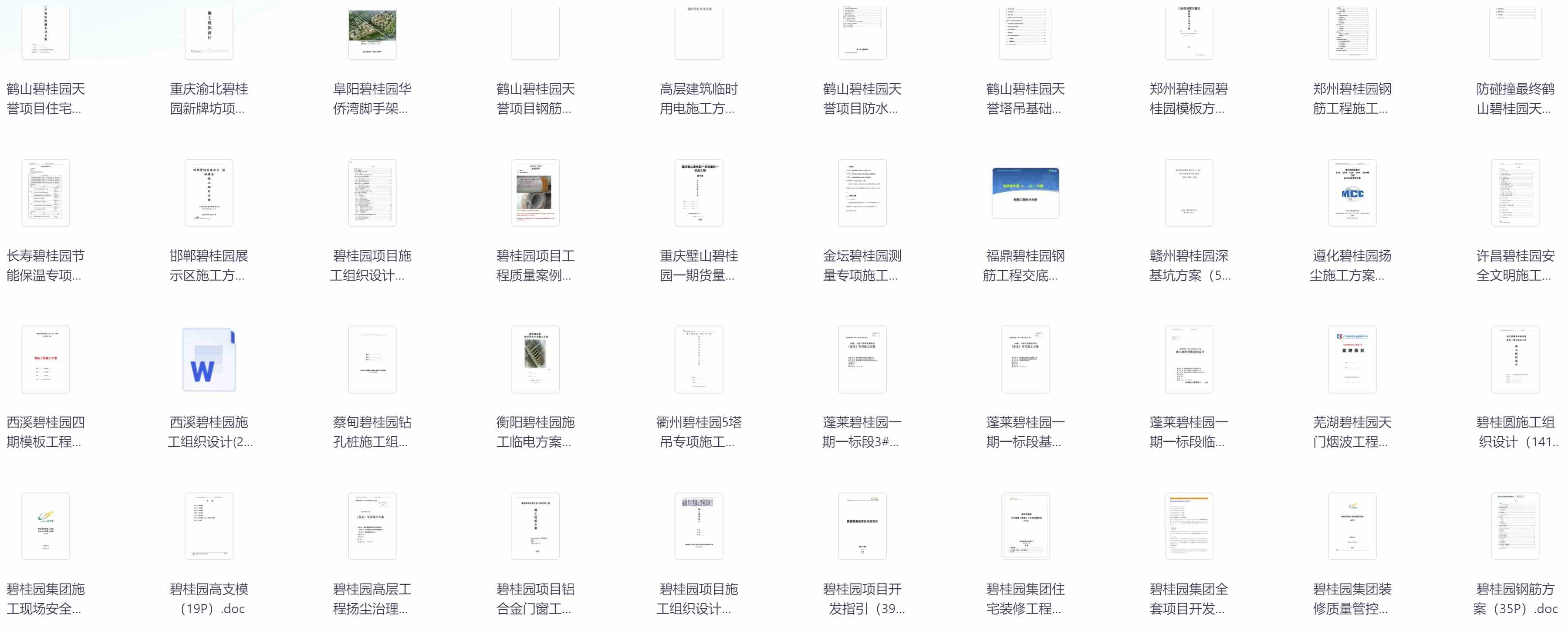The image size is (1568, 631).
Task: Open 碧桂园钢筋方案（35P）.doc
Action: point(1515,526)
